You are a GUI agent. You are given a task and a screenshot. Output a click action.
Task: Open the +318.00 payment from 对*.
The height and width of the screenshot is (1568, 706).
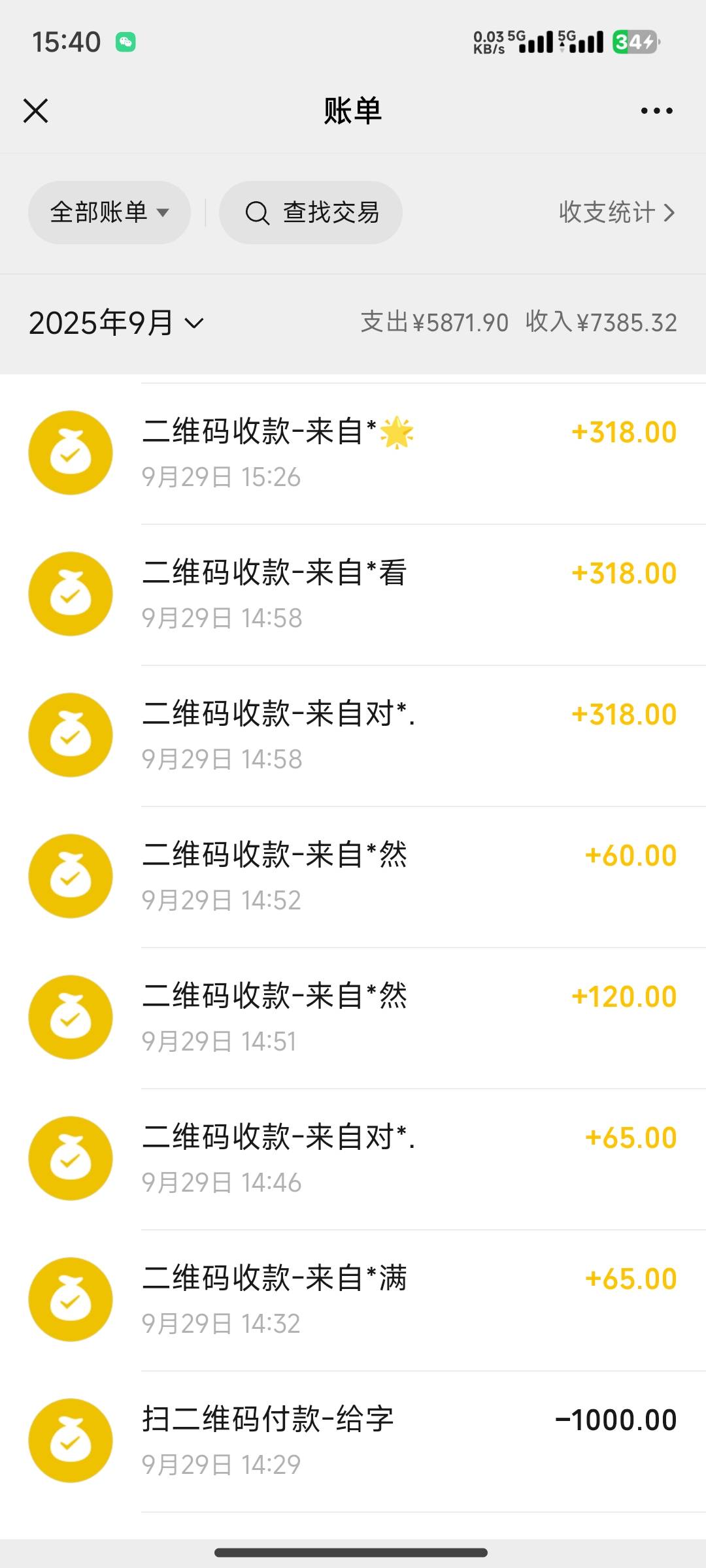point(353,736)
